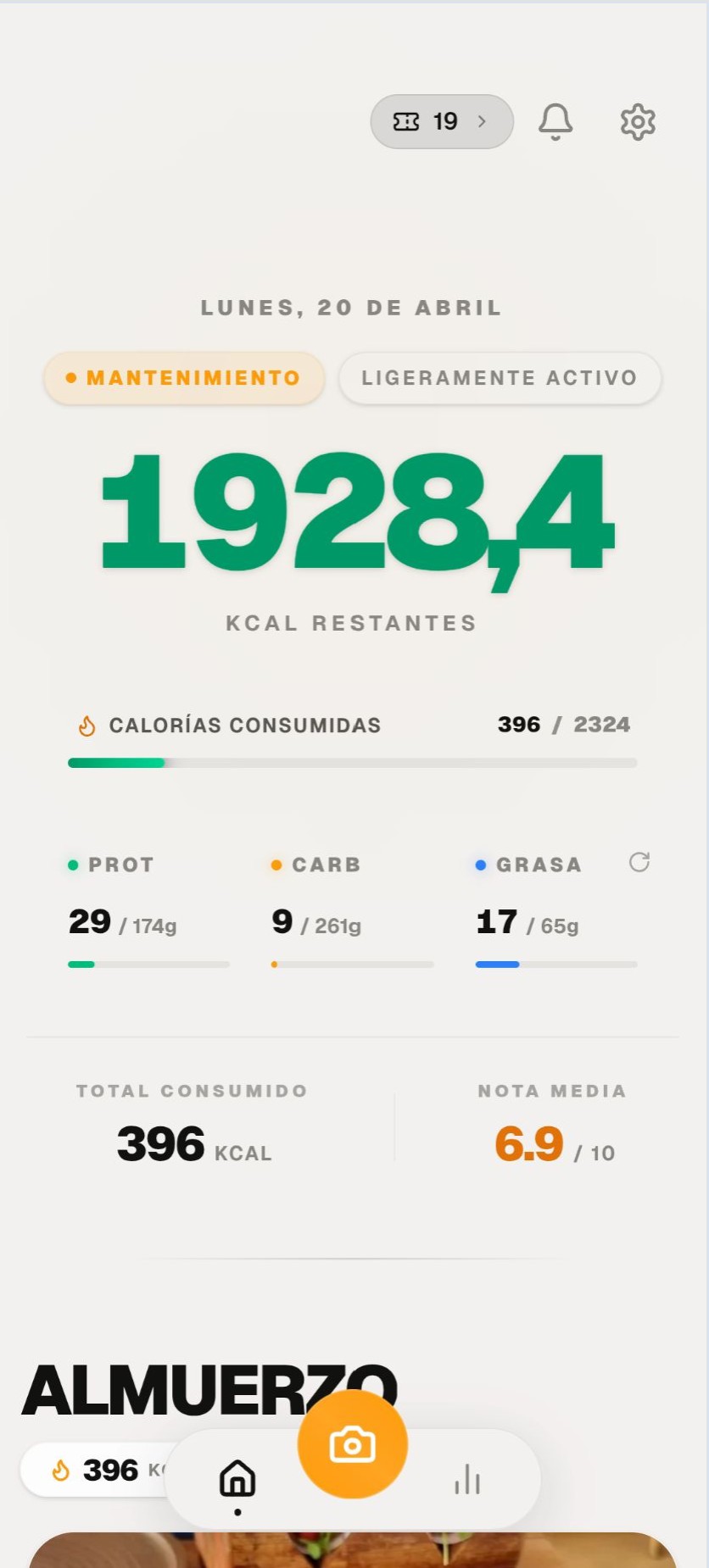Screen dimensions: 709x1568
Task: Switch to the statistics tab
Action: click(x=467, y=1479)
